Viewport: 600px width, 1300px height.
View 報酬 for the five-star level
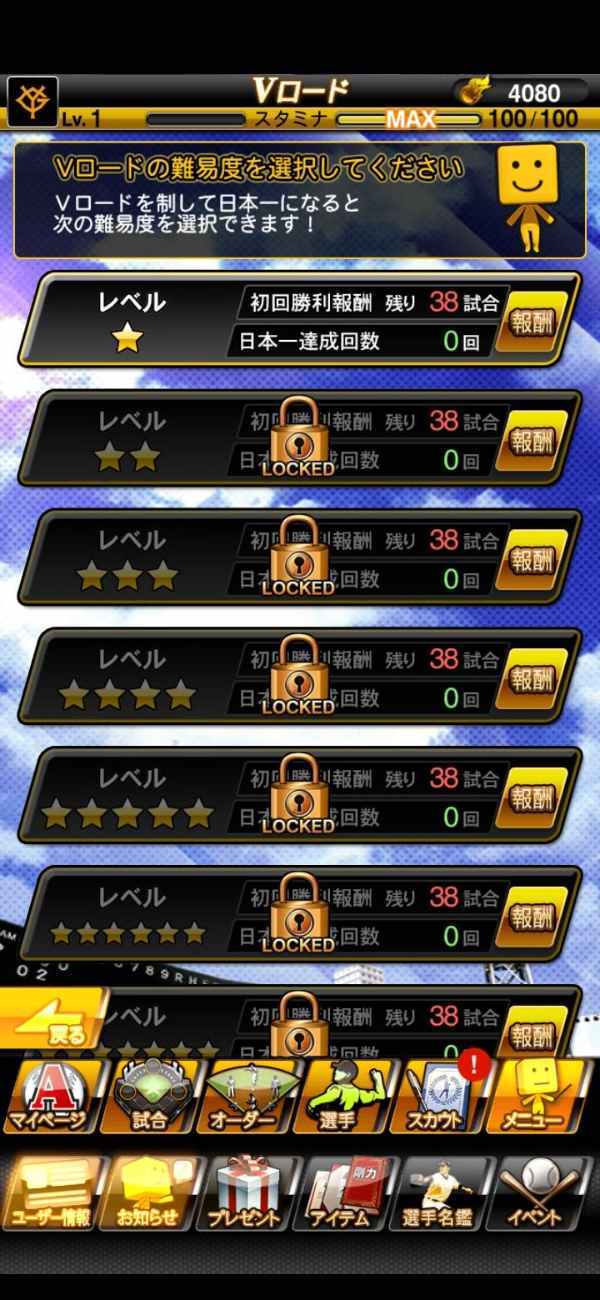coord(531,798)
